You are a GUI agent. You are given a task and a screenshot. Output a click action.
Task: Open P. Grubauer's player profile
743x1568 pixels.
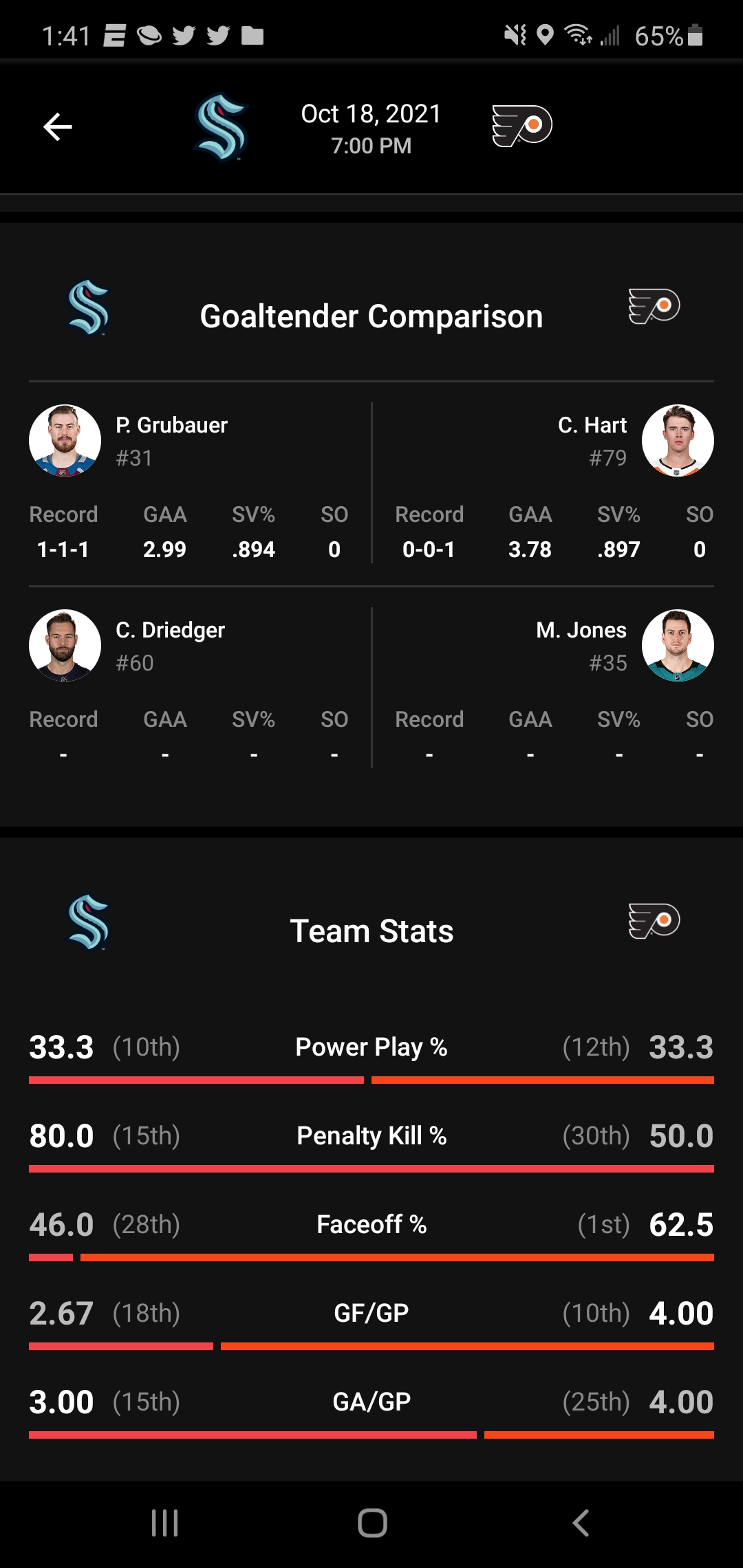point(65,440)
